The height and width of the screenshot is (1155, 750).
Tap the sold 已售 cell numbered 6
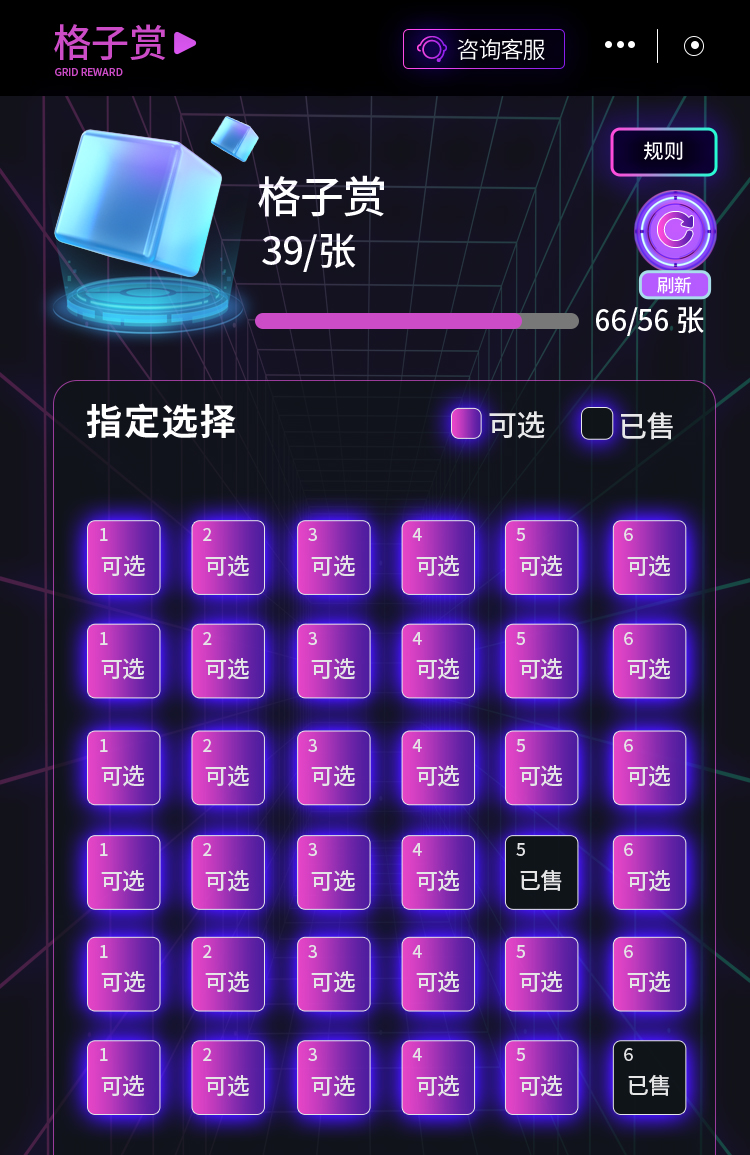pyautogui.click(x=649, y=1077)
